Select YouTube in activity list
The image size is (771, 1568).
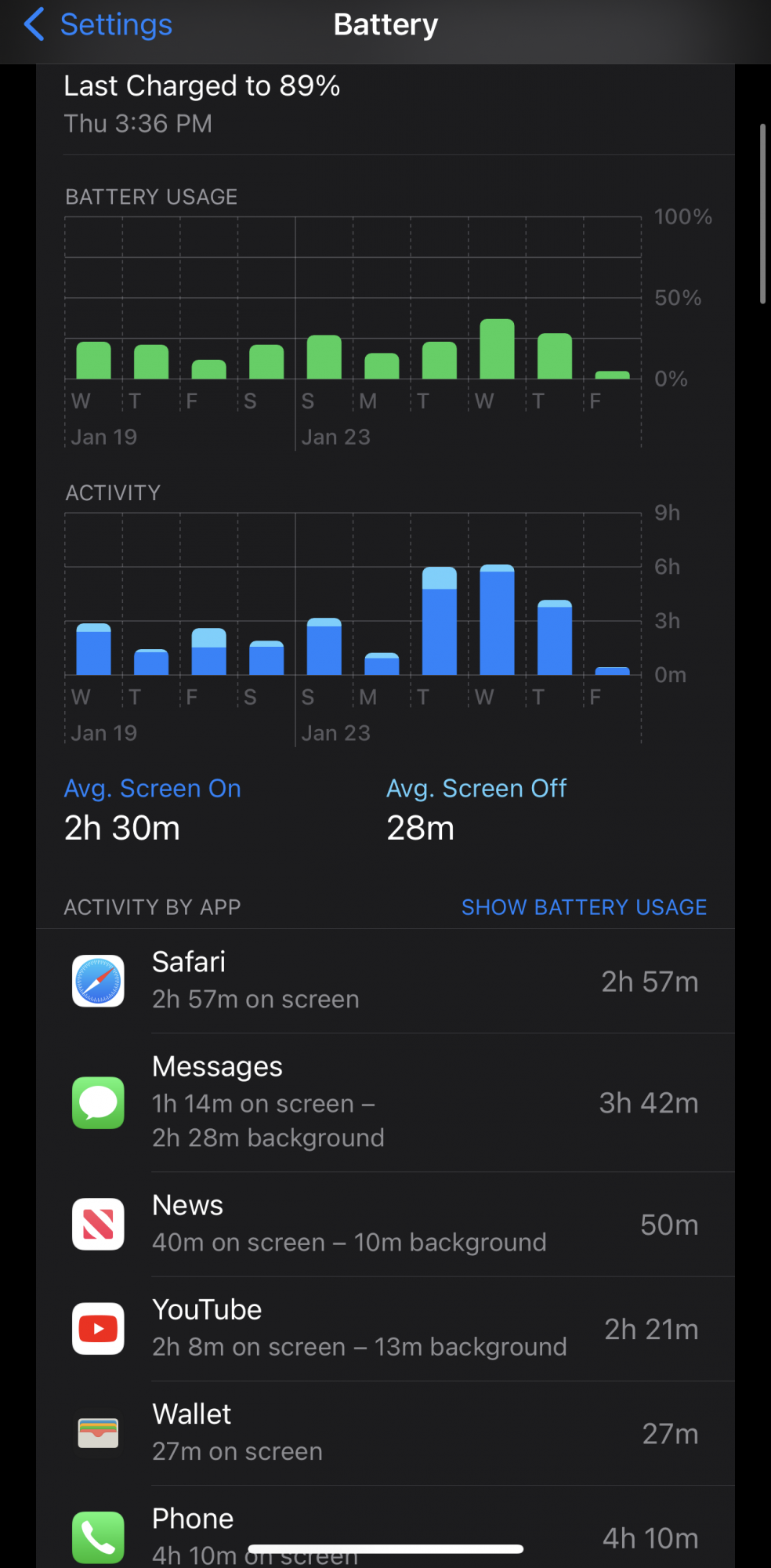[x=384, y=1328]
